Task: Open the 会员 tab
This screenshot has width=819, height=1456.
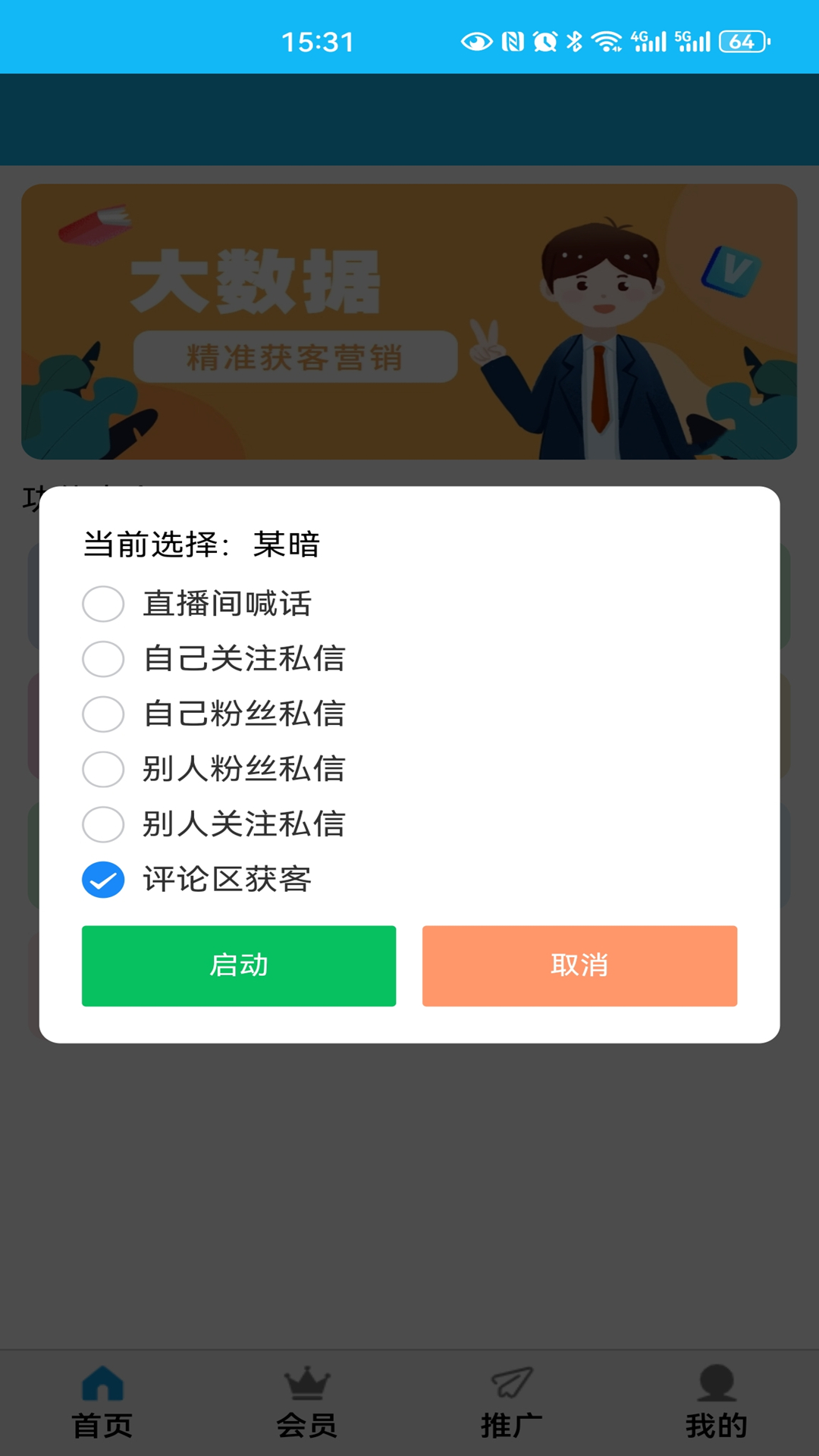Action: pyautogui.click(x=307, y=1402)
